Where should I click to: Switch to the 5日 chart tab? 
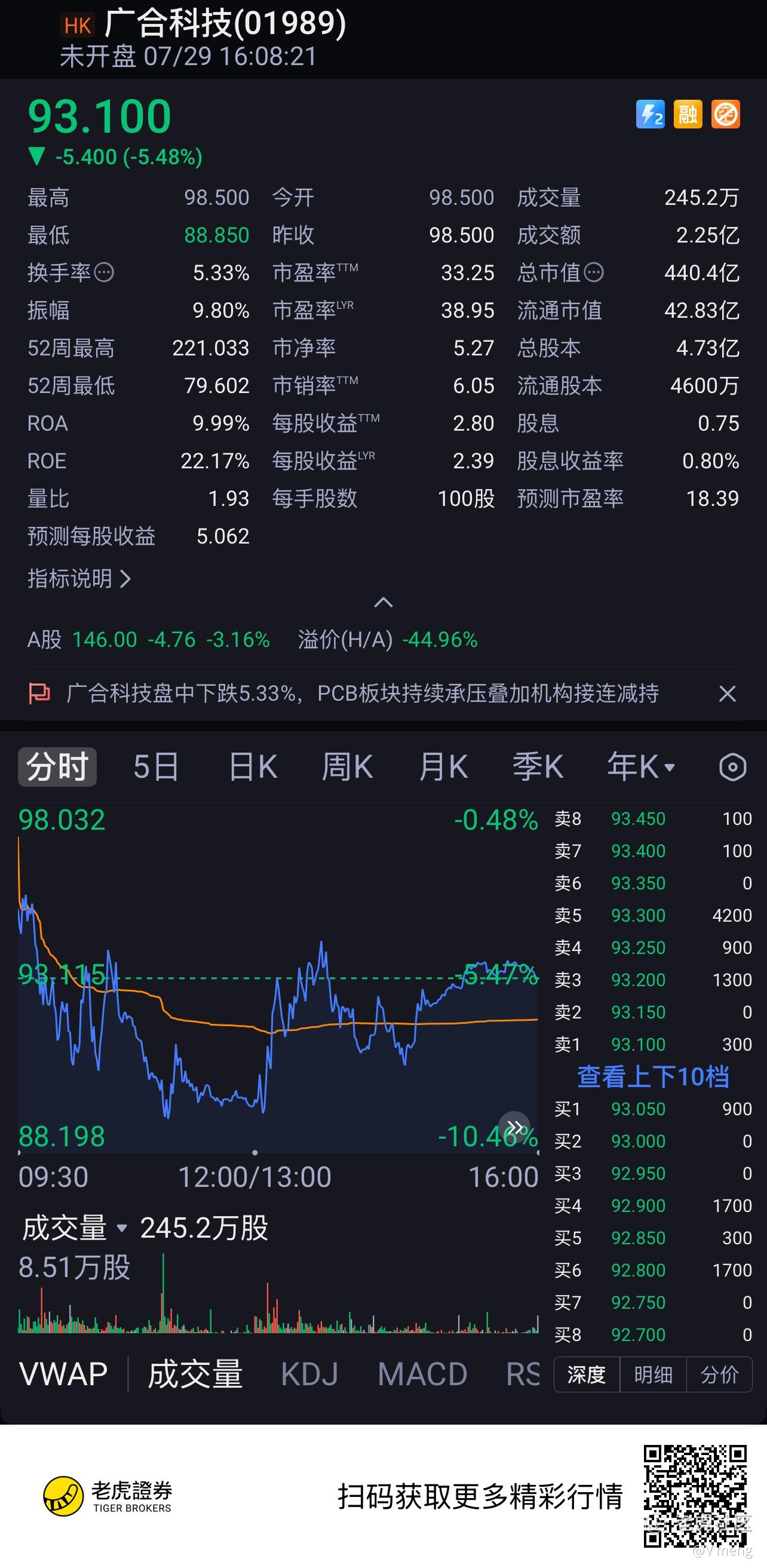(x=156, y=766)
